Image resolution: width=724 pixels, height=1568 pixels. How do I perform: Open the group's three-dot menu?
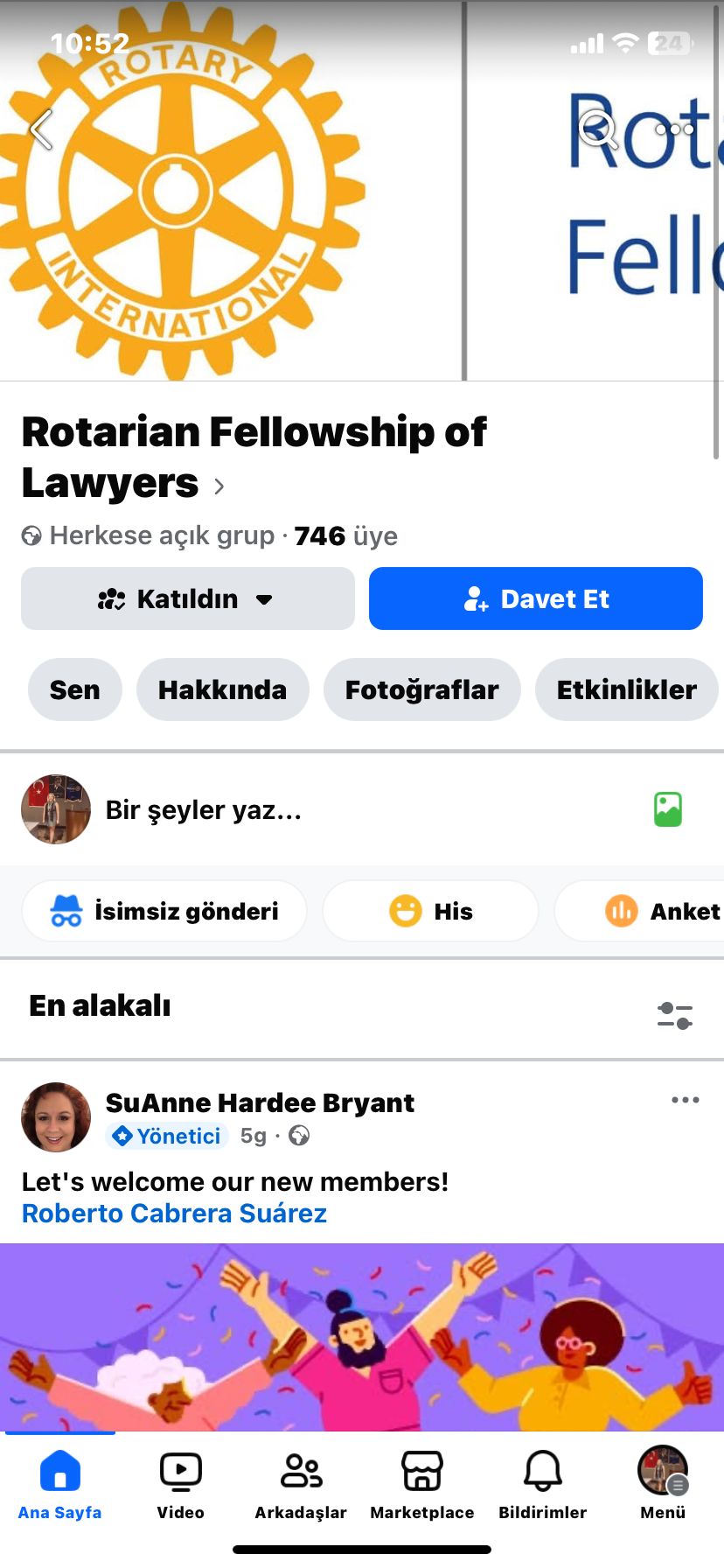[x=675, y=129]
